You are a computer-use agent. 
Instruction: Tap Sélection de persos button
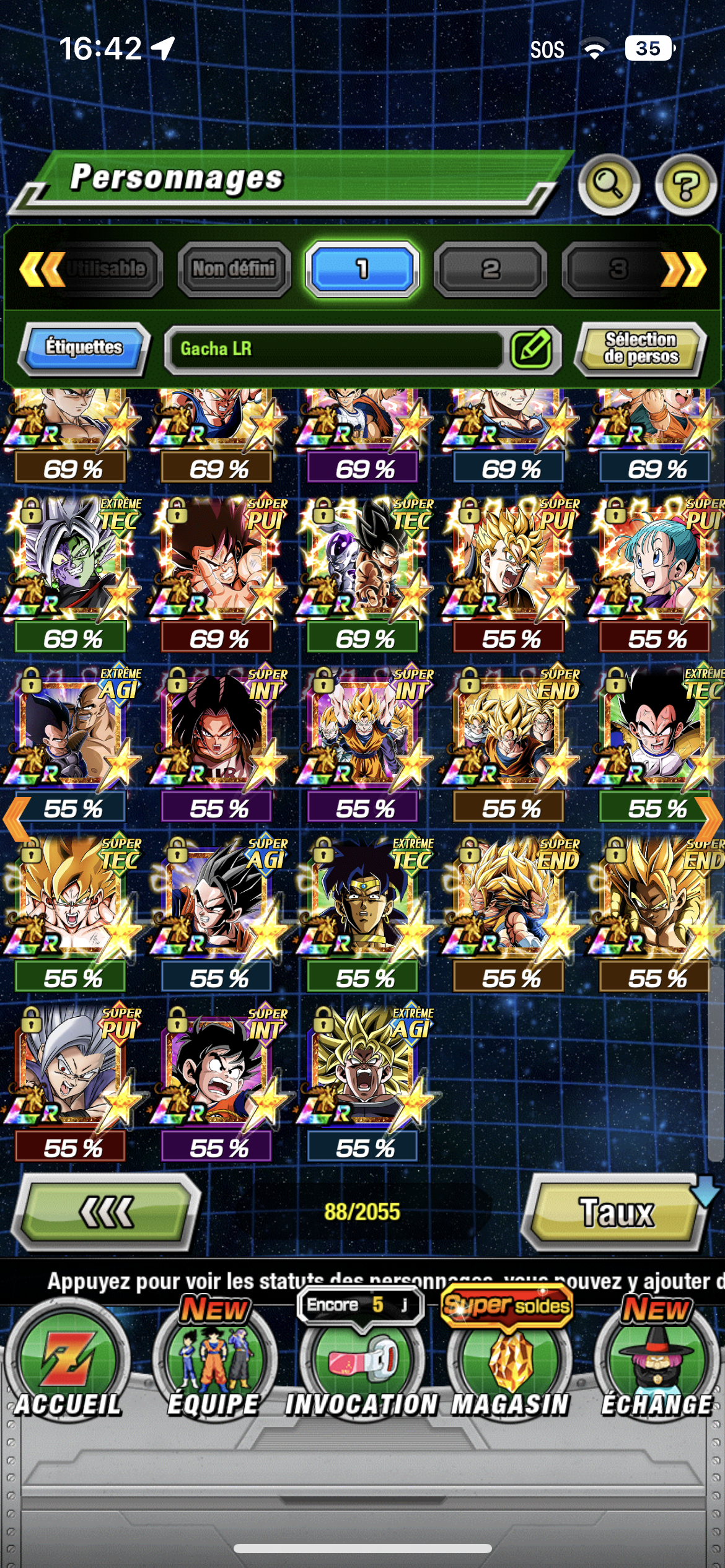(x=641, y=348)
